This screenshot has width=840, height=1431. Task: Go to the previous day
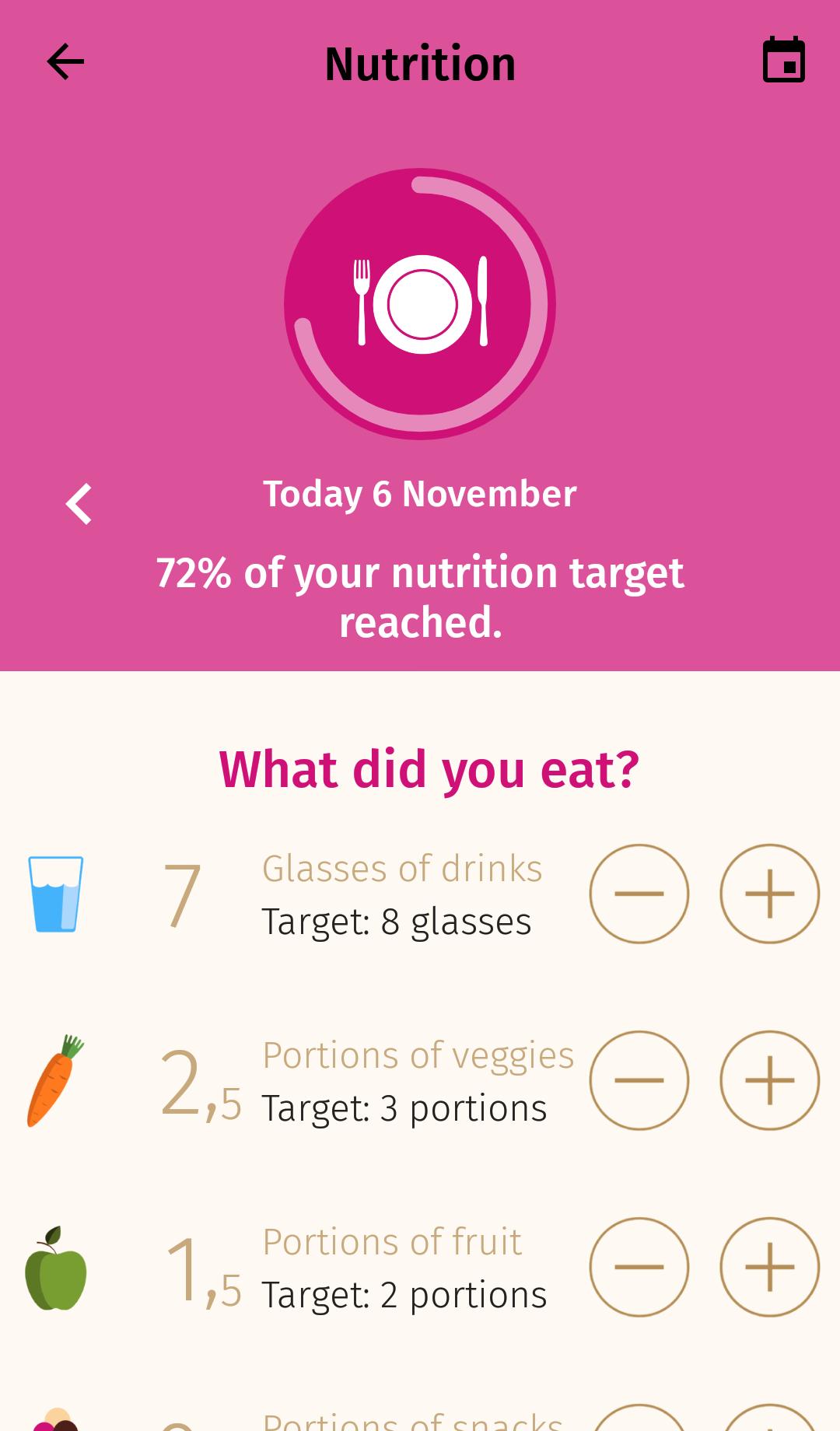tap(79, 504)
